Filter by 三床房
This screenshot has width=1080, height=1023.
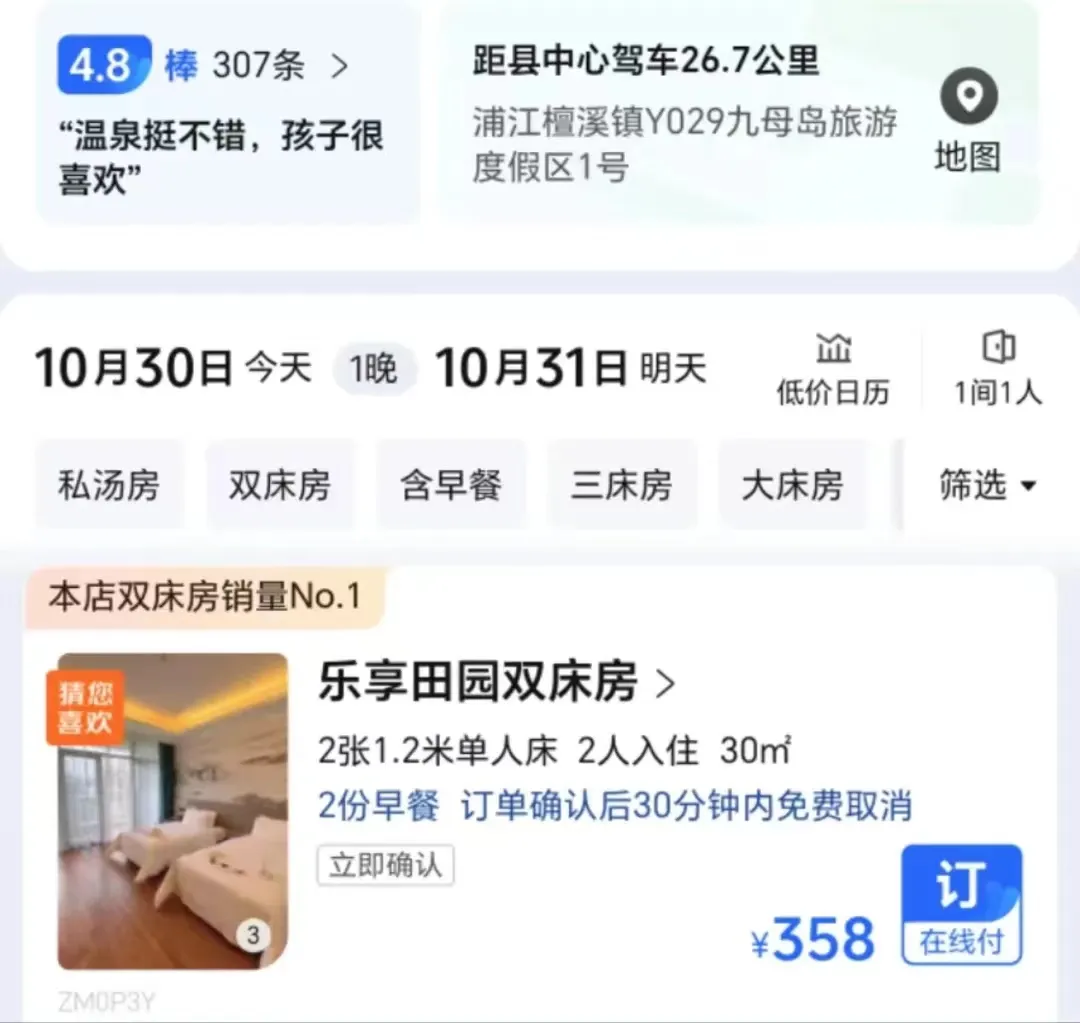pos(622,485)
